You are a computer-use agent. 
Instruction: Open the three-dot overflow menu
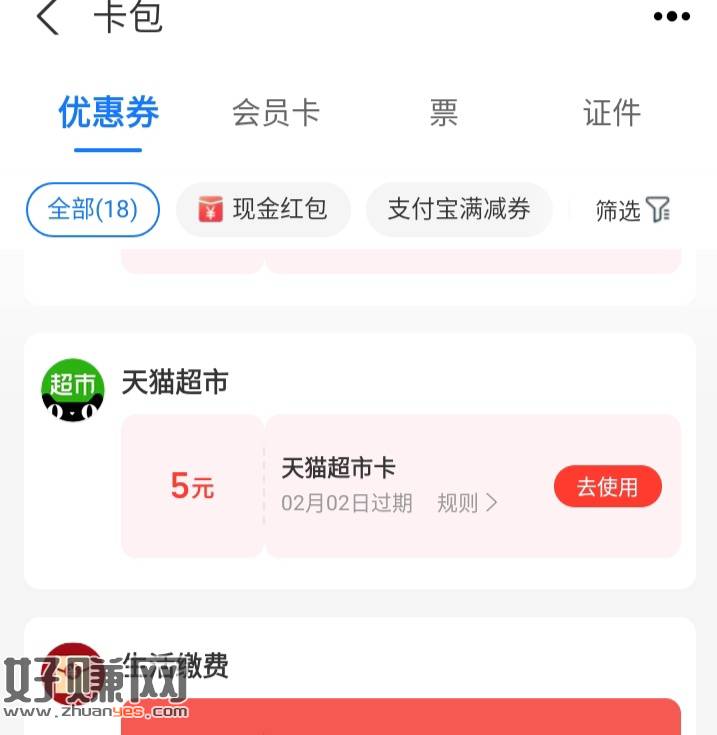coord(671,16)
